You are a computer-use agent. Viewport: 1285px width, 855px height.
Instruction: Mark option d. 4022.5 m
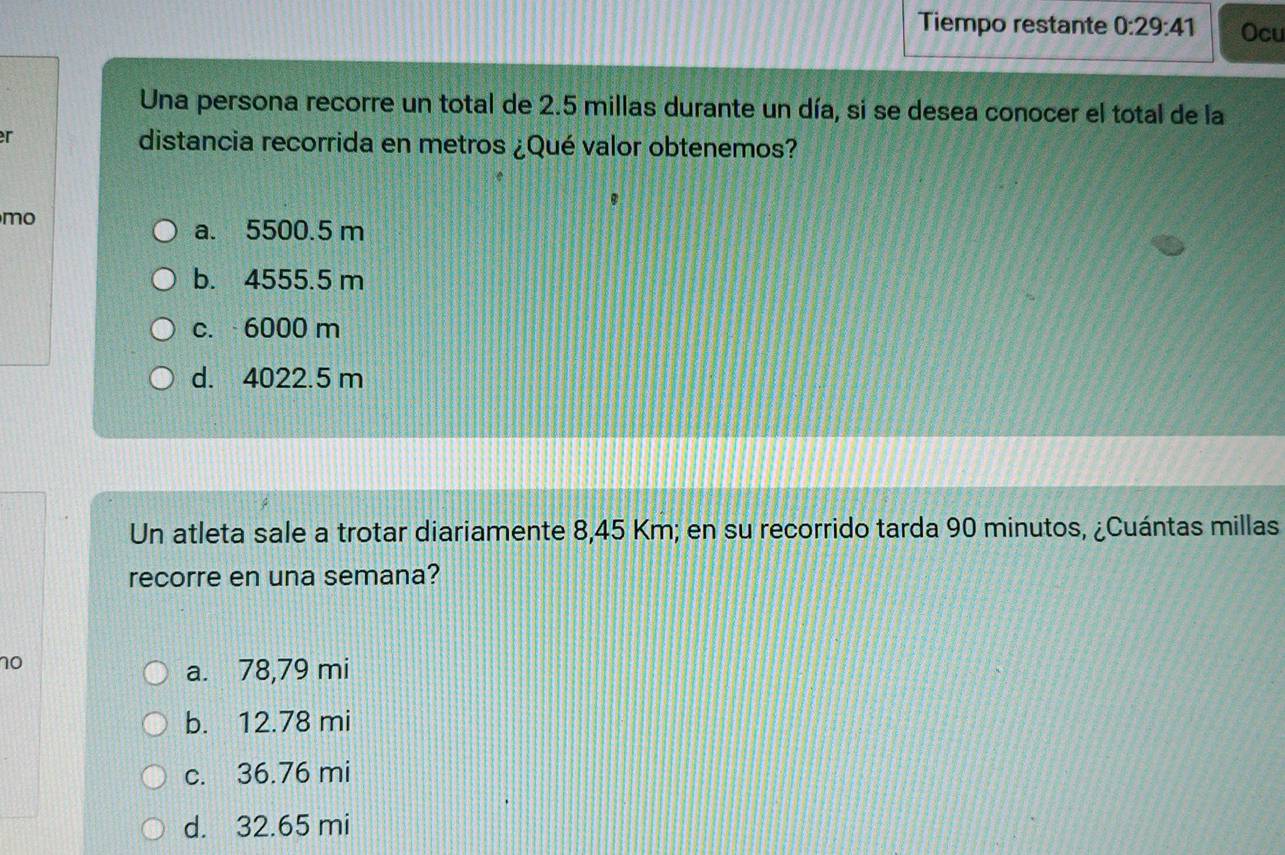tap(163, 379)
